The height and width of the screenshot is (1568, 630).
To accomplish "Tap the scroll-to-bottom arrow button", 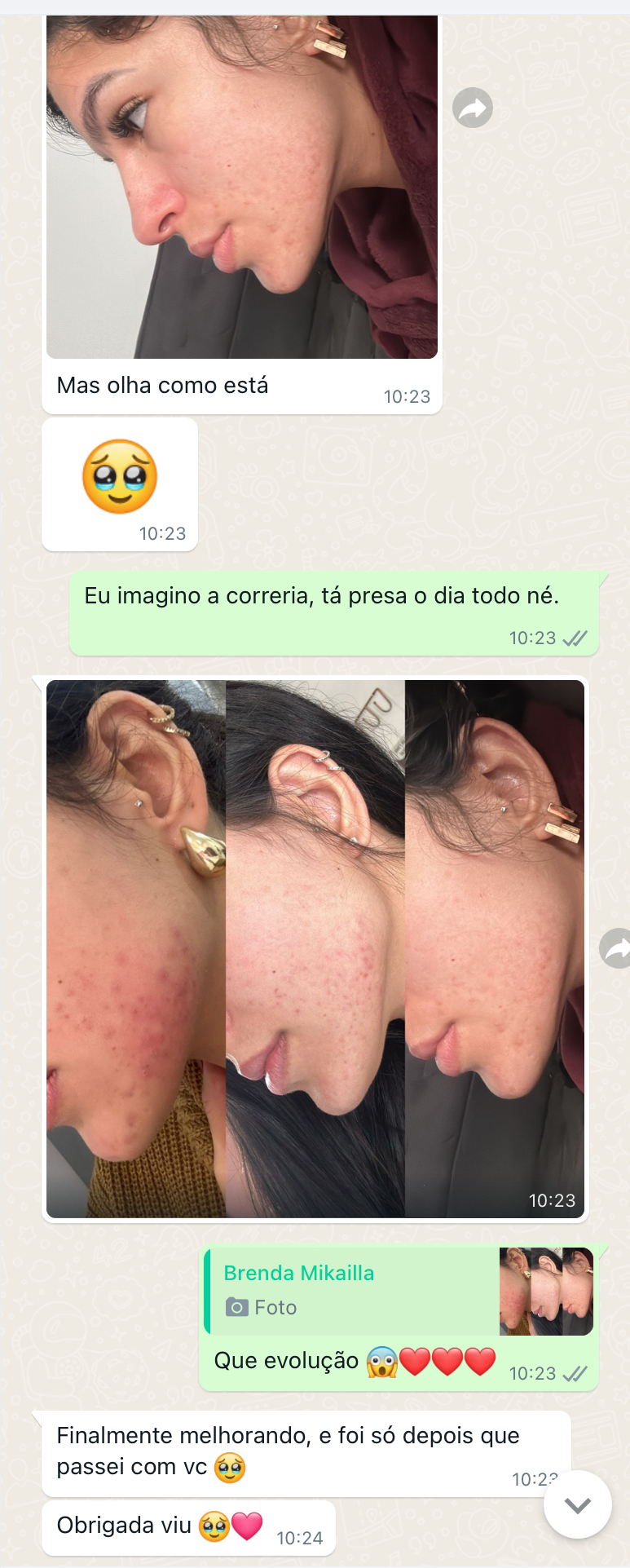I will click(x=578, y=1504).
